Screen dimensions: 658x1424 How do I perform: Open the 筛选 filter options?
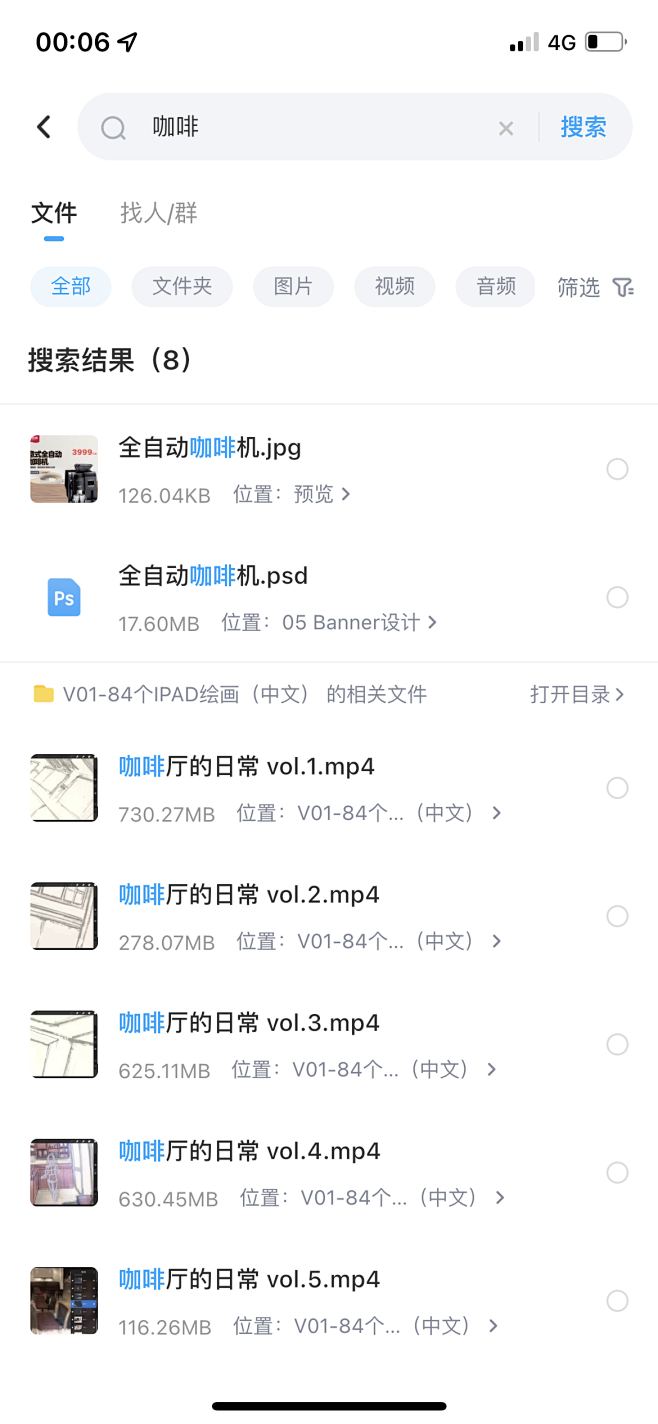tap(595, 288)
